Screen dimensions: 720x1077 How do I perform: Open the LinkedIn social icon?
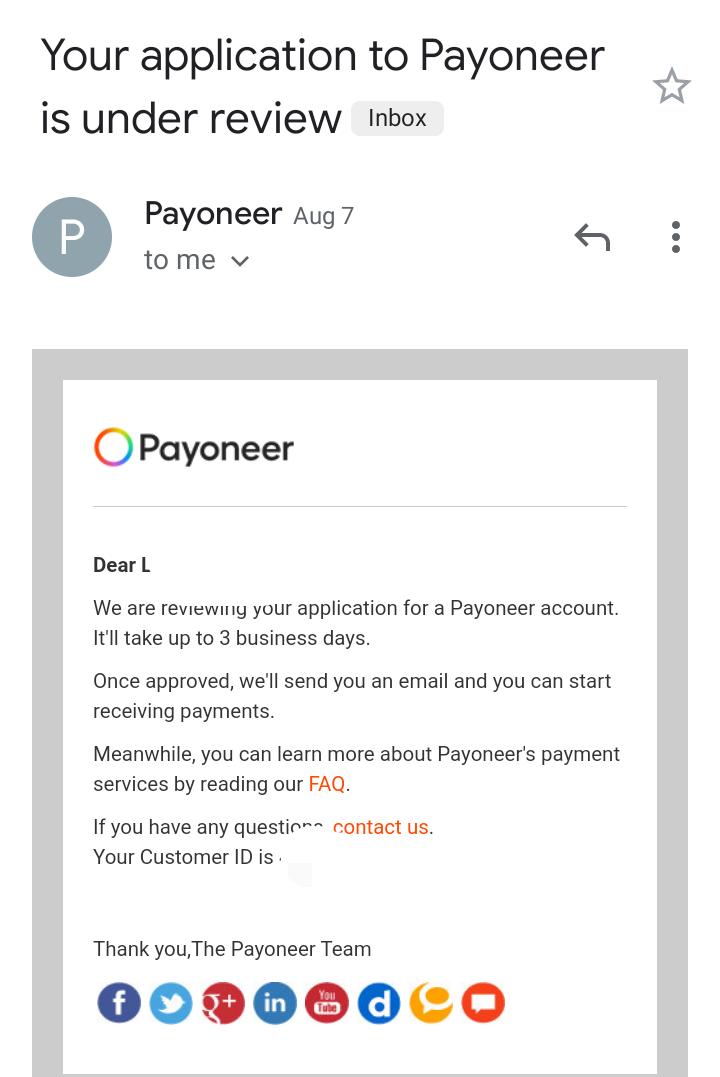(x=275, y=1002)
